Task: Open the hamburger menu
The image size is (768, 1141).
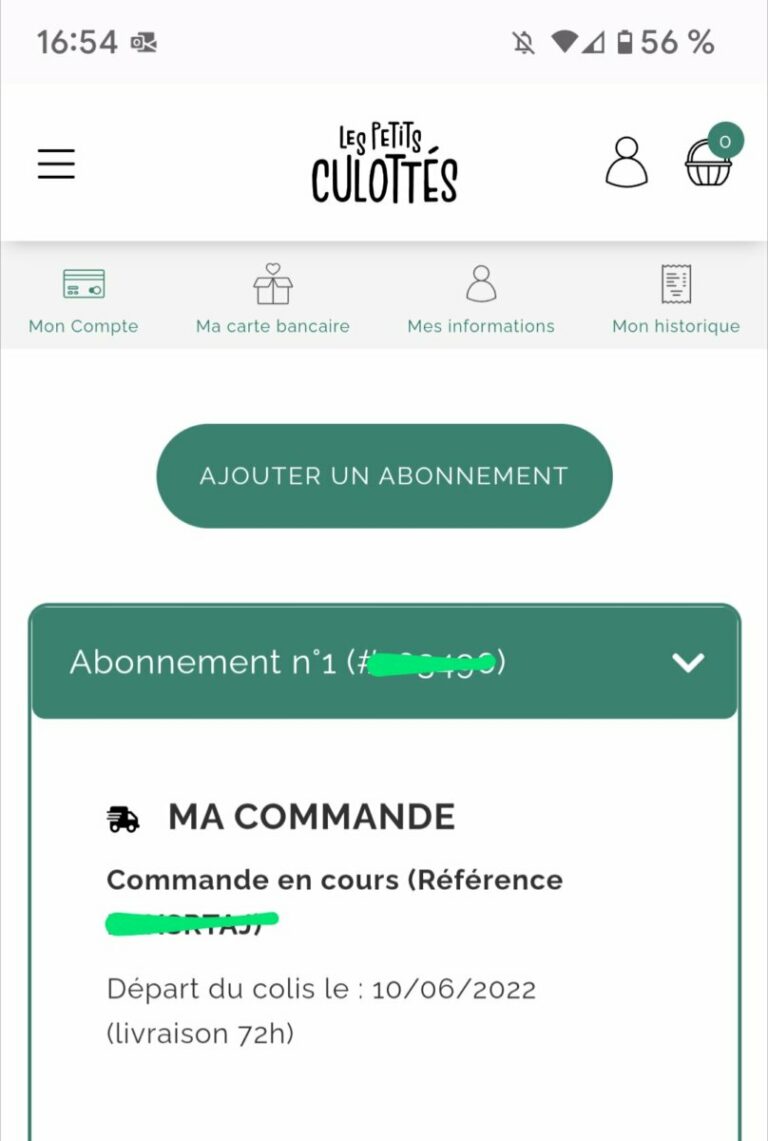Action: click(x=57, y=163)
